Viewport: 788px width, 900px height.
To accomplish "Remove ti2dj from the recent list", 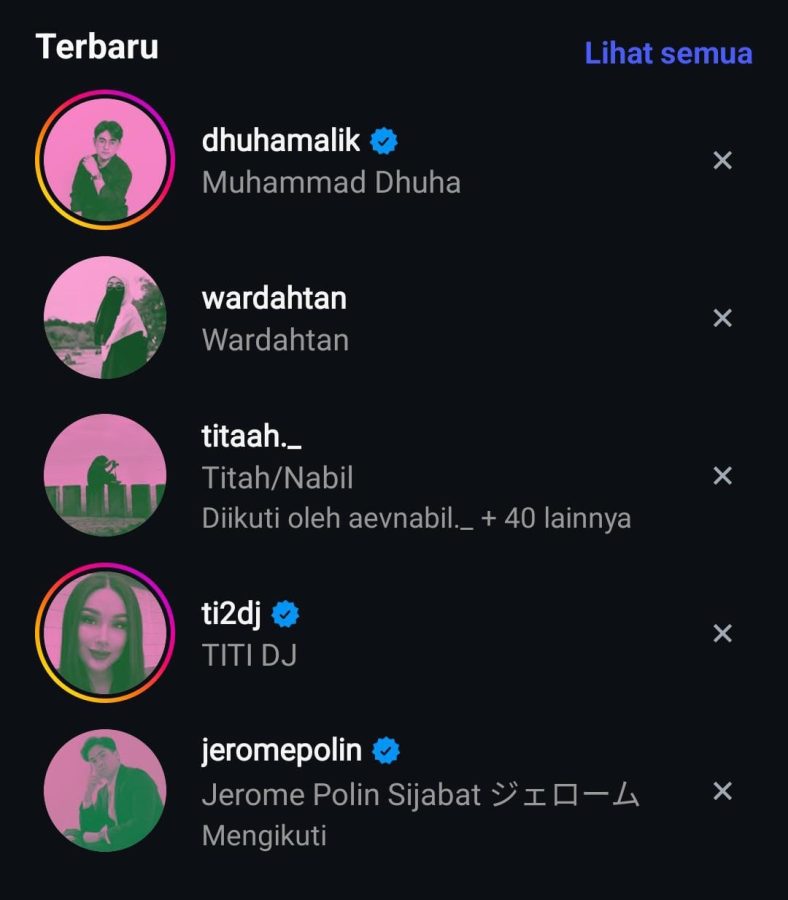I will 722,634.
